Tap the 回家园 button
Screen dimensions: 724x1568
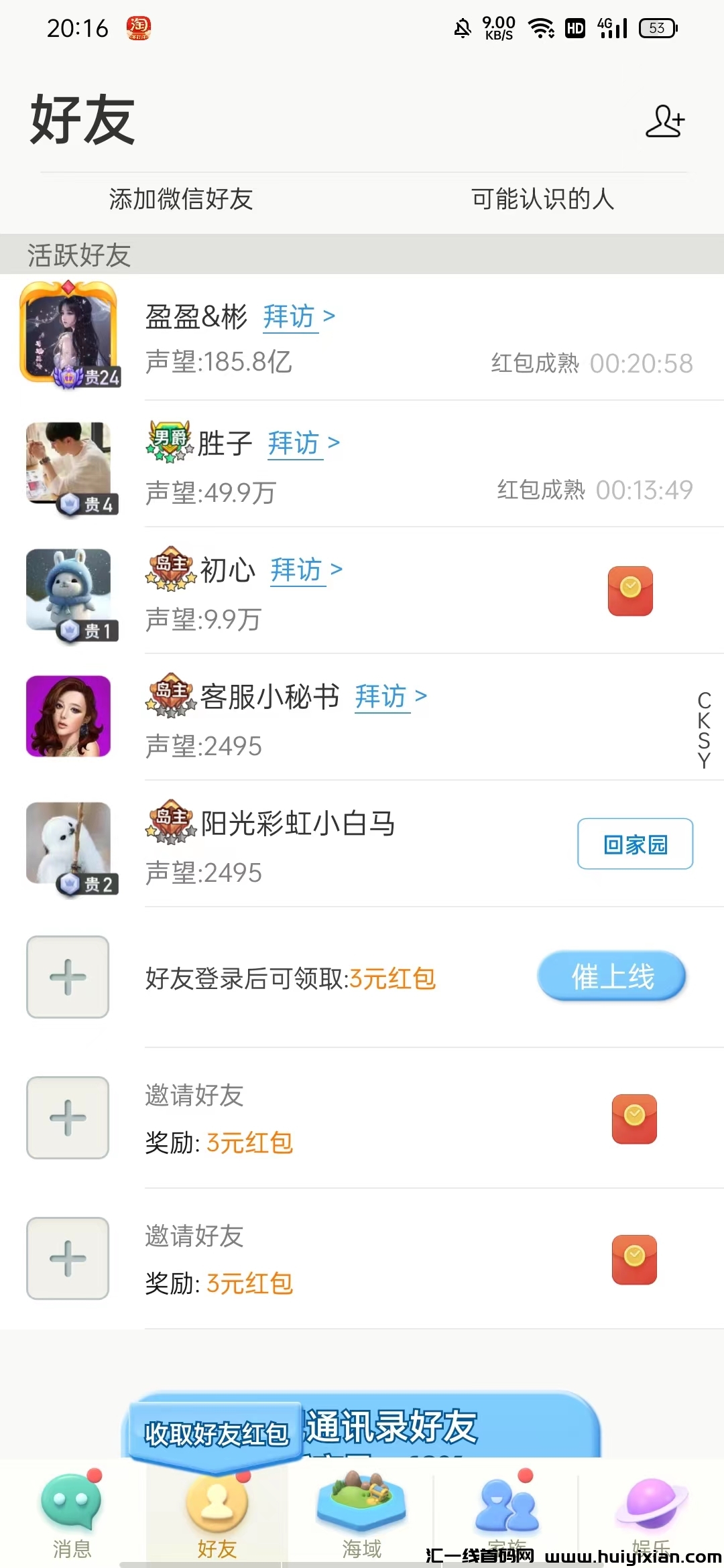(635, 844)
